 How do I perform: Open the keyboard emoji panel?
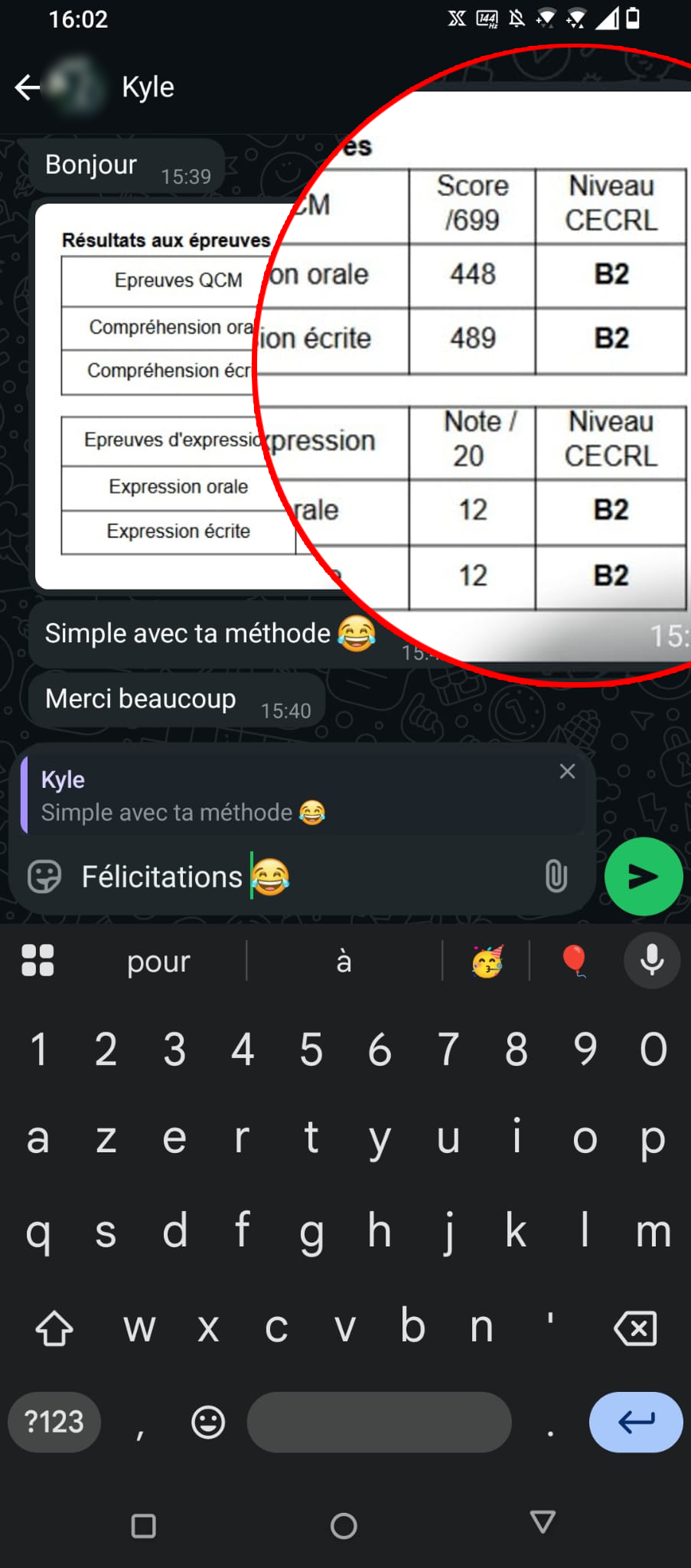pyautogui.click(x=208, y=1422)
